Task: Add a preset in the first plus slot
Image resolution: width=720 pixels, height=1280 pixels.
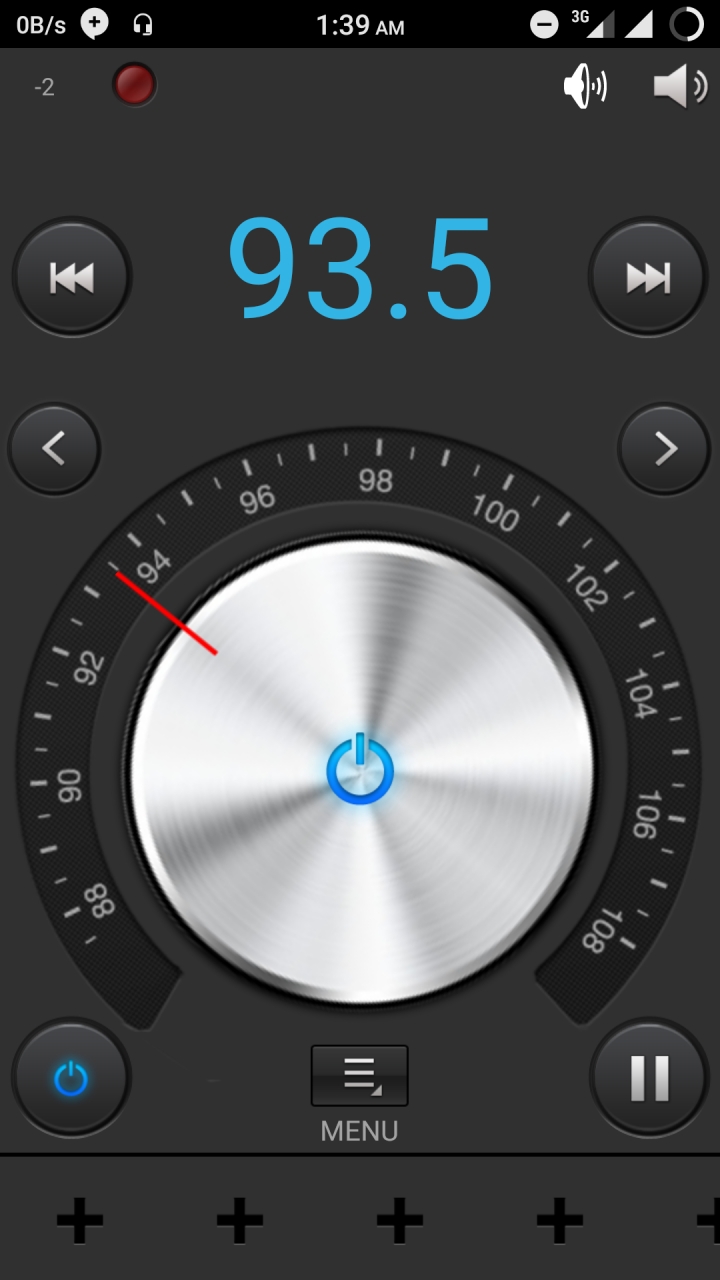Action: [x=80, y=1220]
